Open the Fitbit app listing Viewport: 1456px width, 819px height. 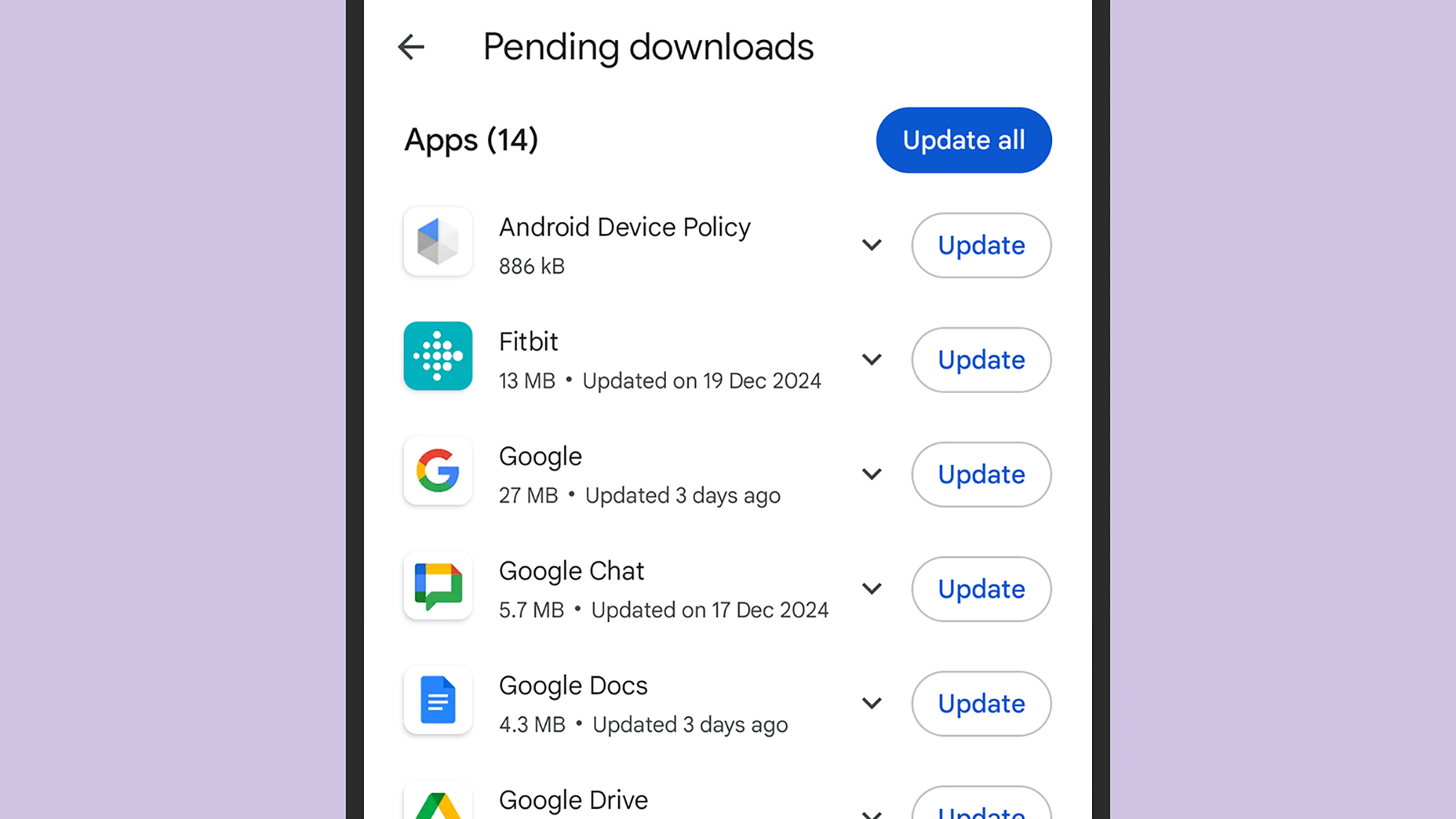529,342
